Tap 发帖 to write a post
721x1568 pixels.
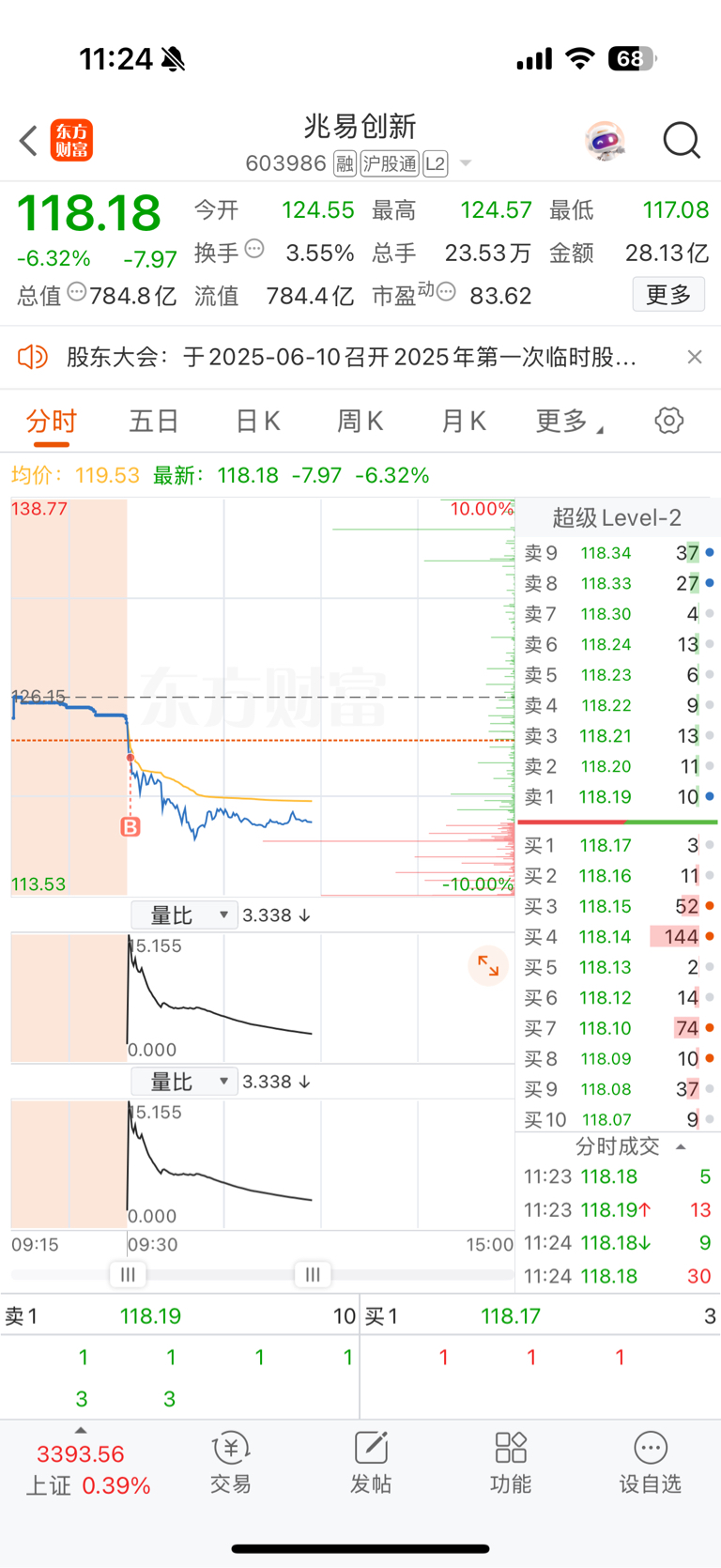point(371,1463)
